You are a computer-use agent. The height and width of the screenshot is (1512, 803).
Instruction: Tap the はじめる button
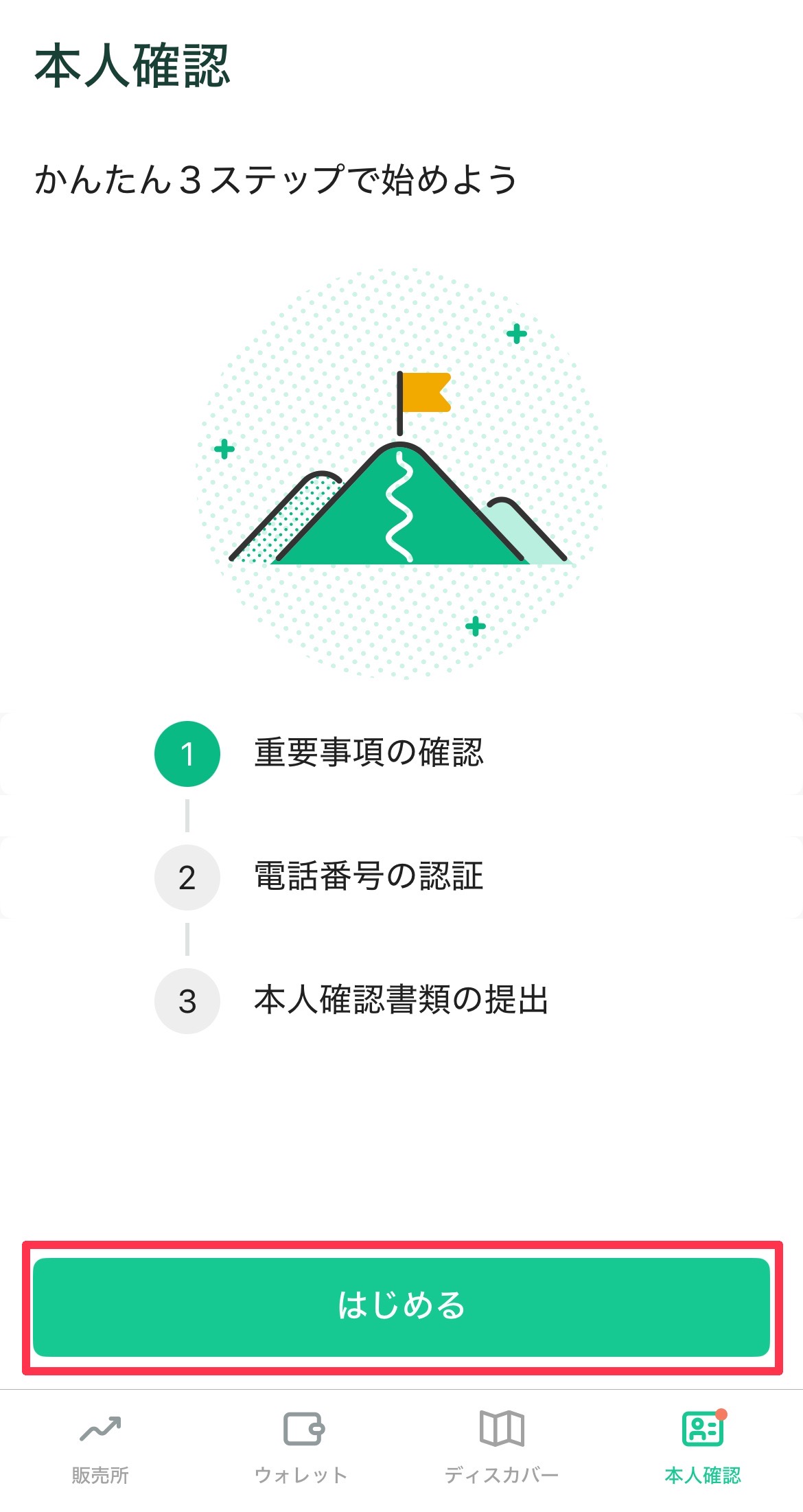pos(401,1307)
